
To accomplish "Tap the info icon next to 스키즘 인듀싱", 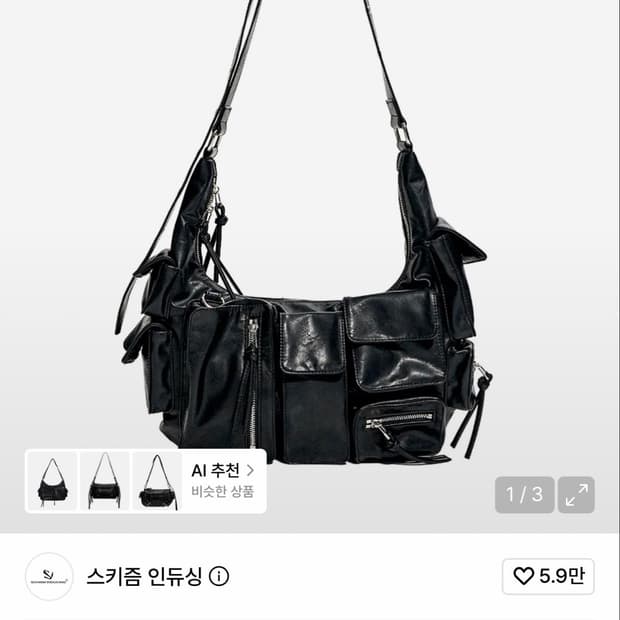I will pos(219,577).
